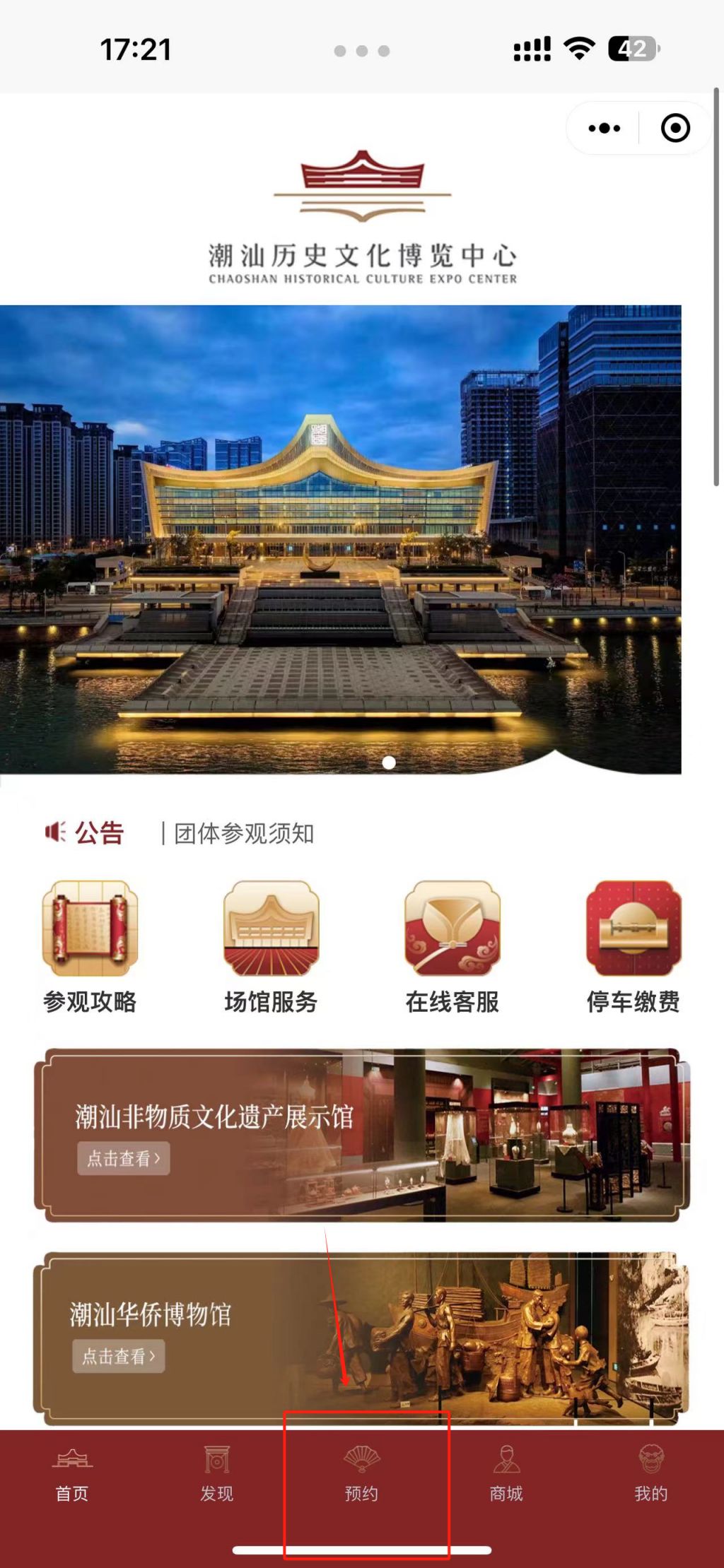
Task: Contact 在线客服 online support
Action: 452,947
